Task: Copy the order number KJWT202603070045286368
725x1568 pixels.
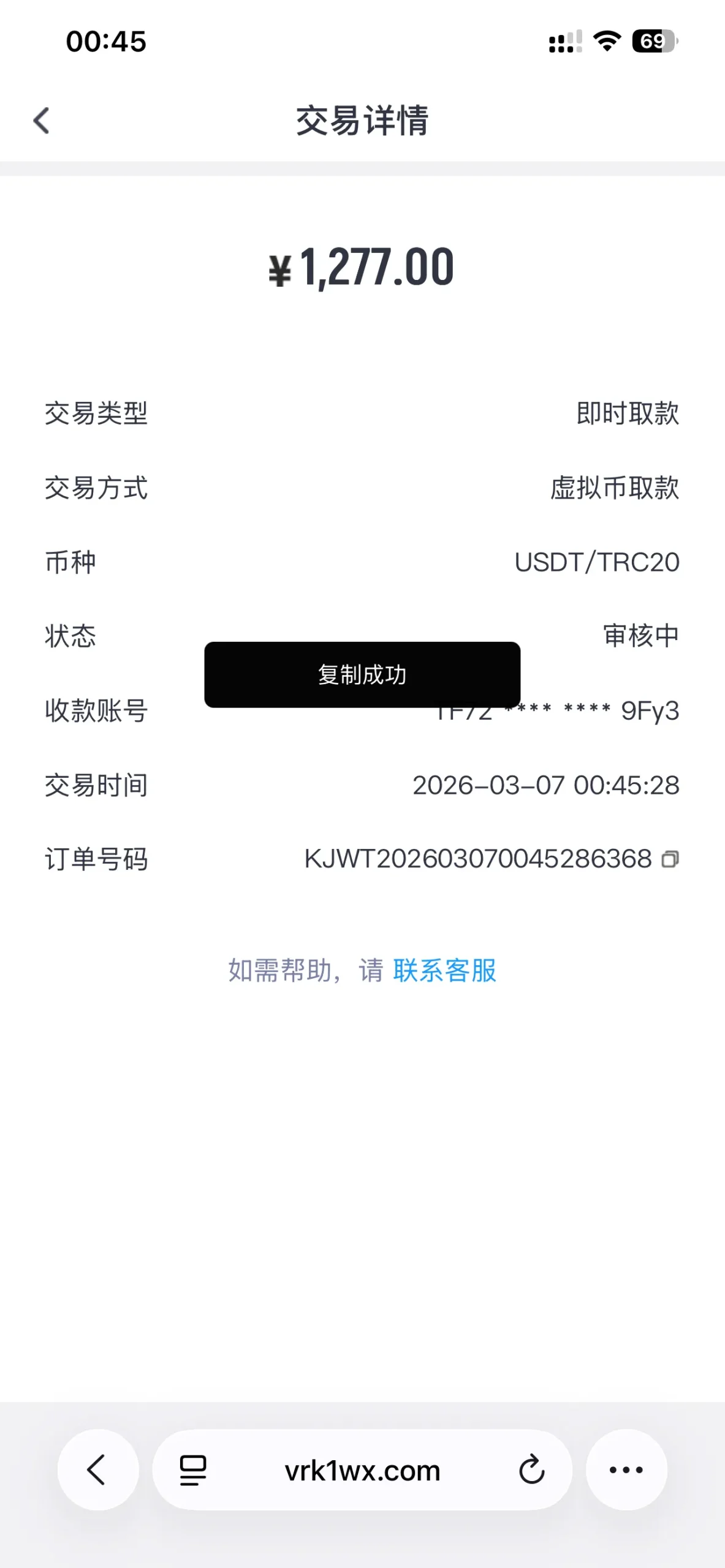Action: 670,859
